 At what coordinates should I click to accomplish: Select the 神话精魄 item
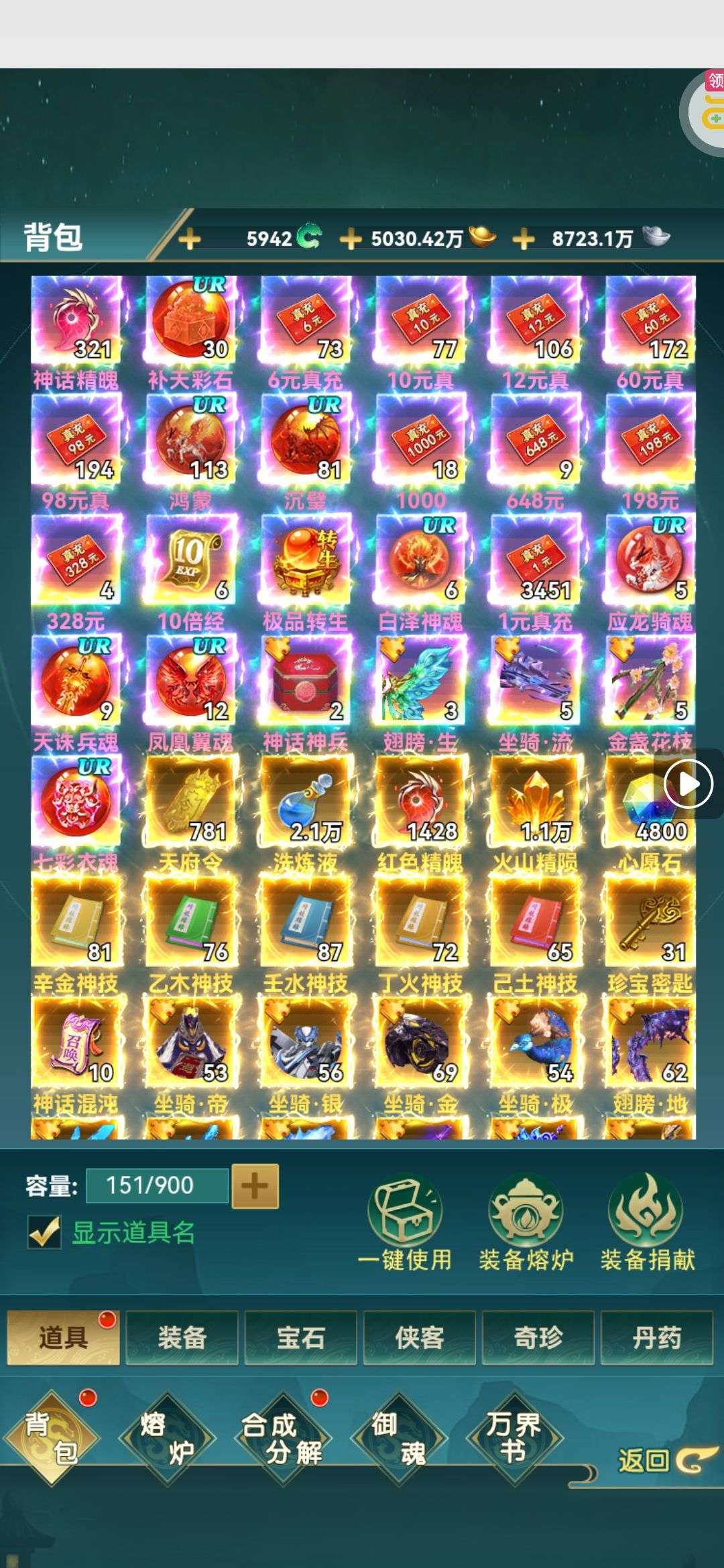click(76, 322)
